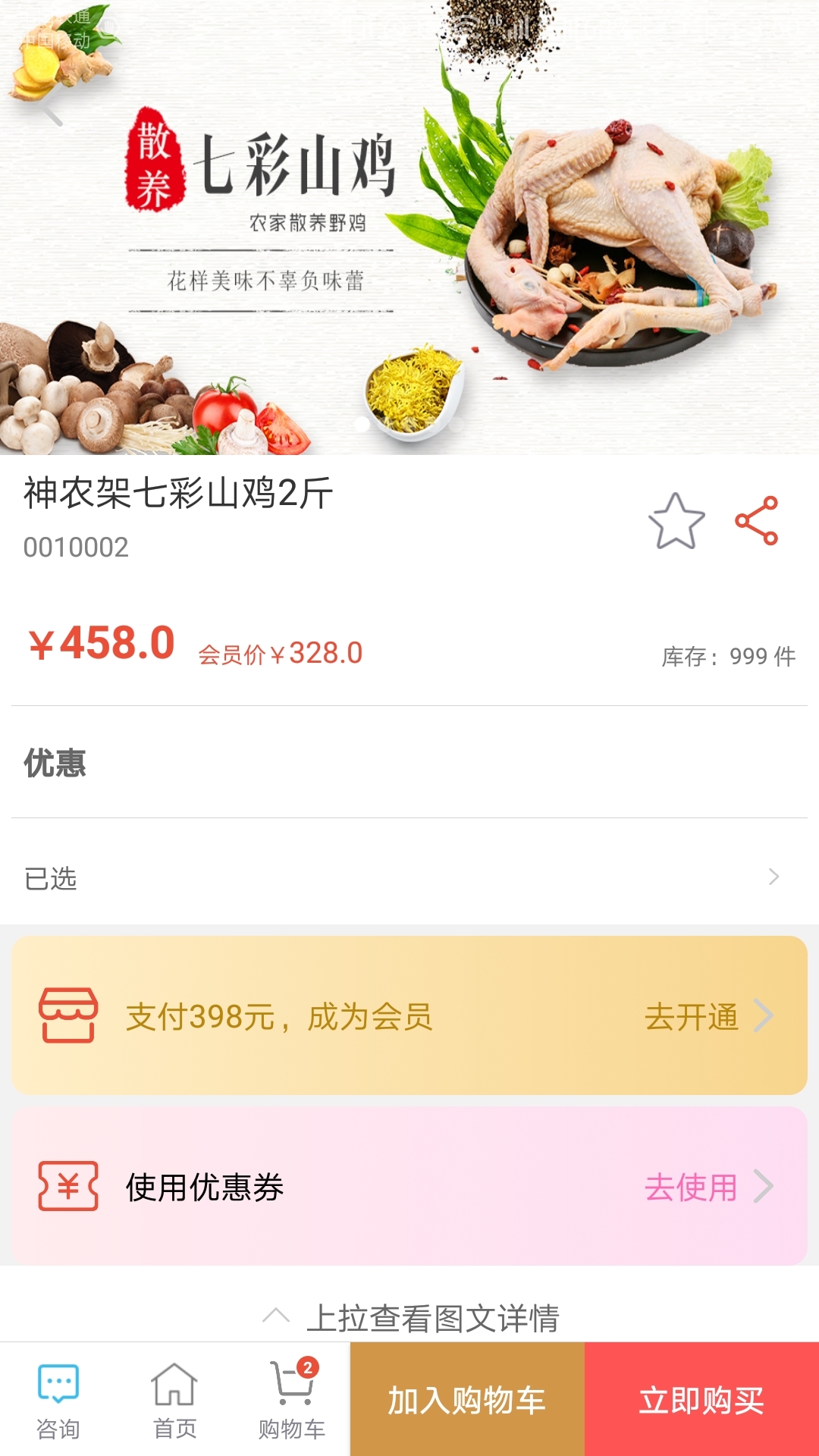The height and width of the screenshot is (1456, 819).
Task: Go back using the top-left arrow
Action: (52, 114)
